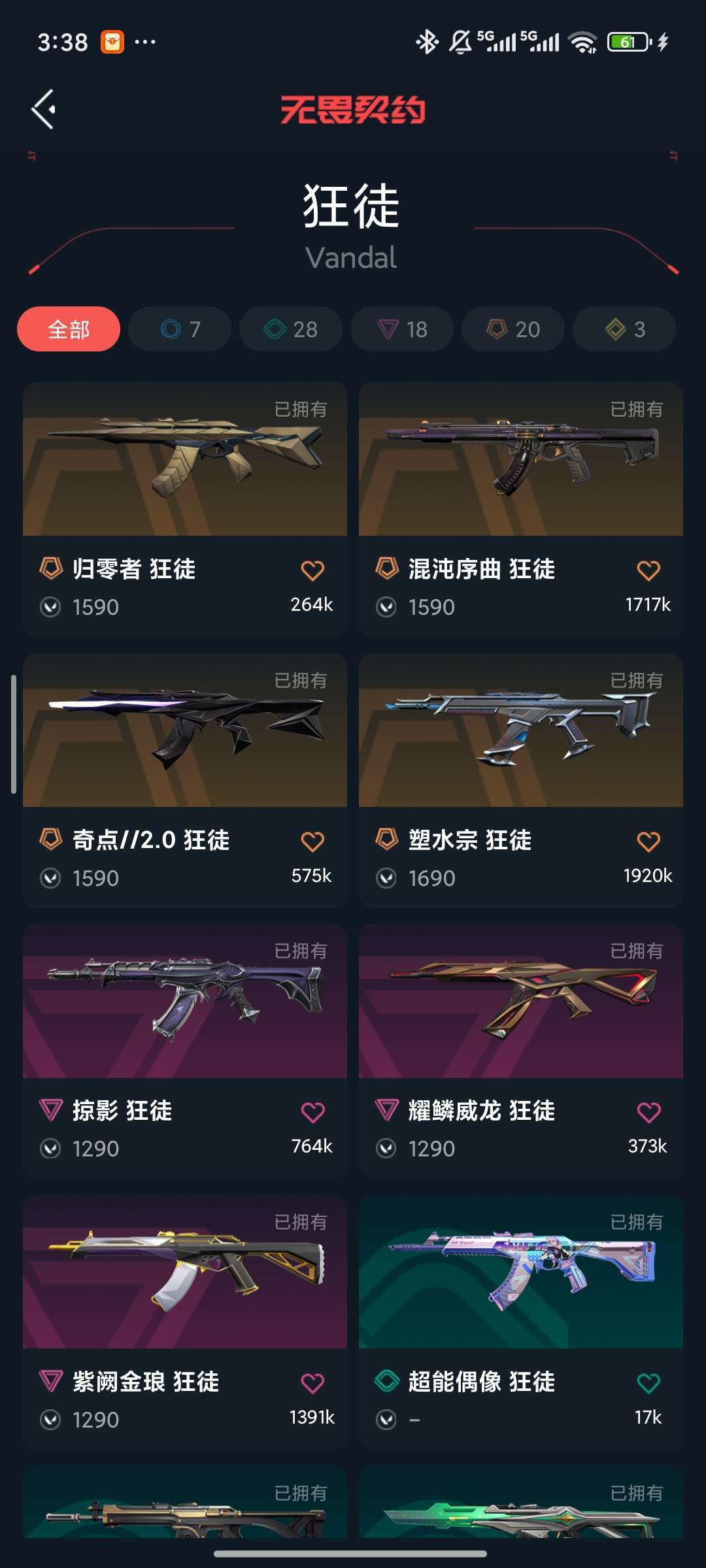Select the 全部 filter tab
706x1568 pixels.
pos(68,329)
